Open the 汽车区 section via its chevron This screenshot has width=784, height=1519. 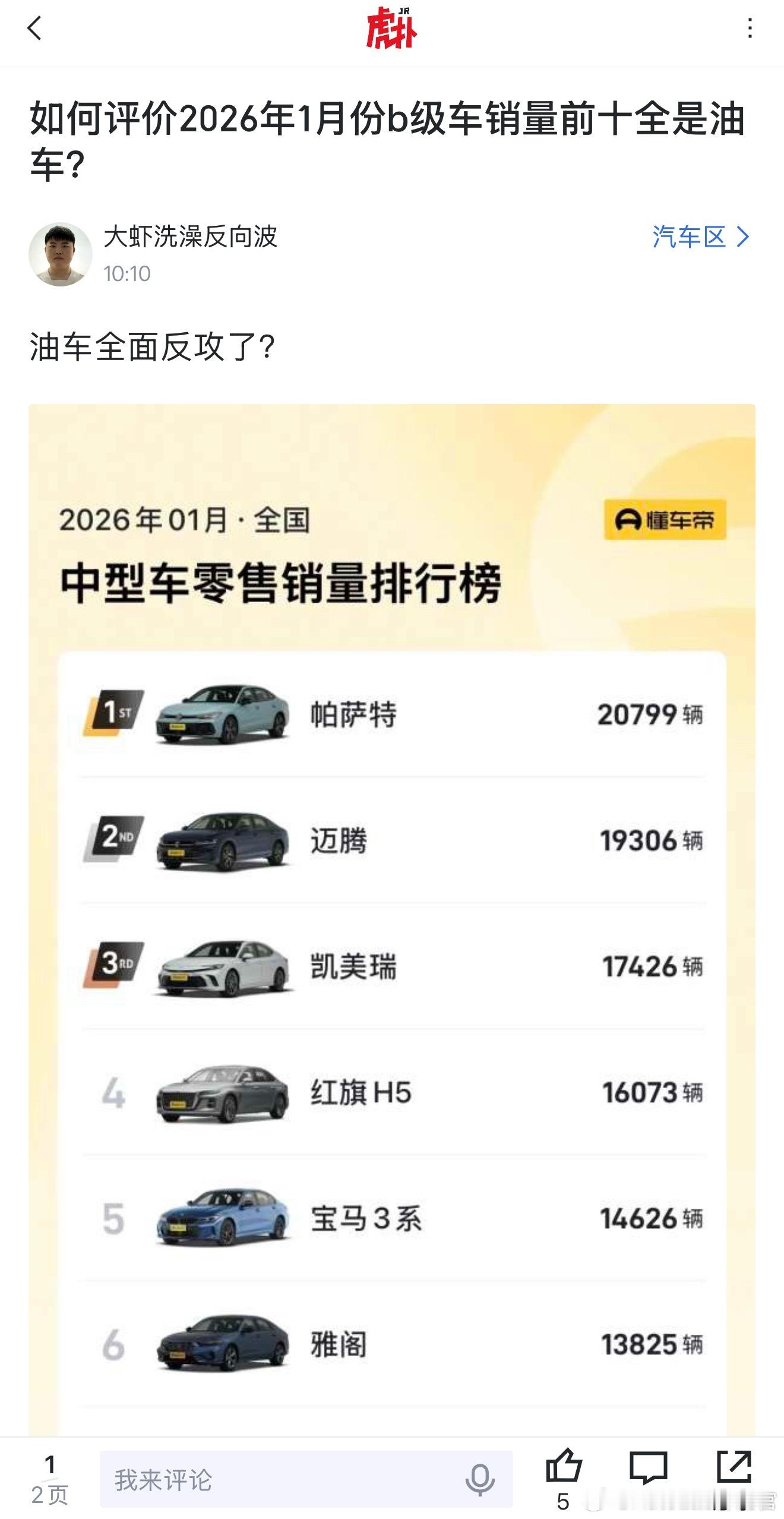coord(742,238)
